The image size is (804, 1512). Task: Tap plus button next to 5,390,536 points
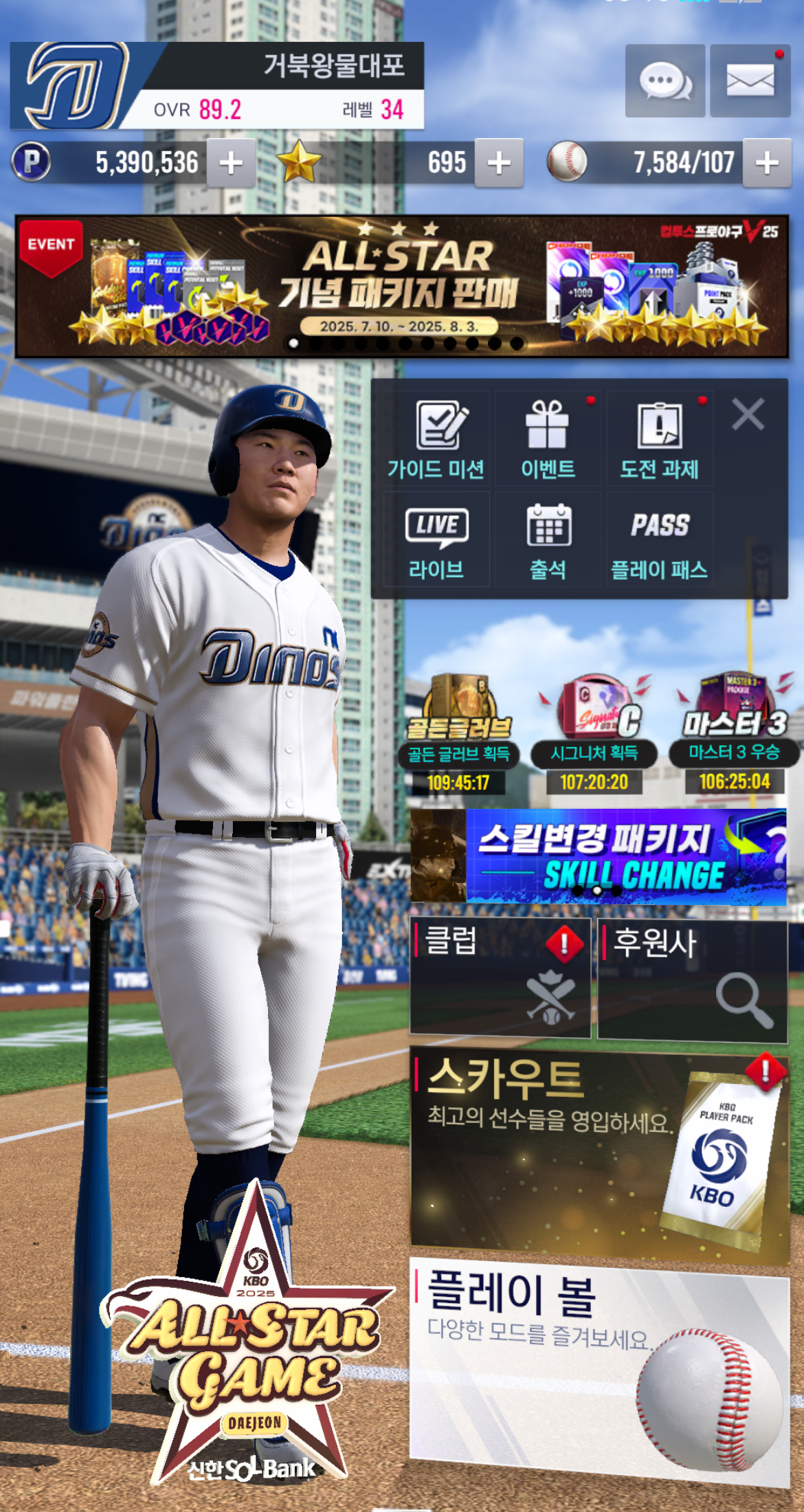pyautogui.click(x=231, y=163)
